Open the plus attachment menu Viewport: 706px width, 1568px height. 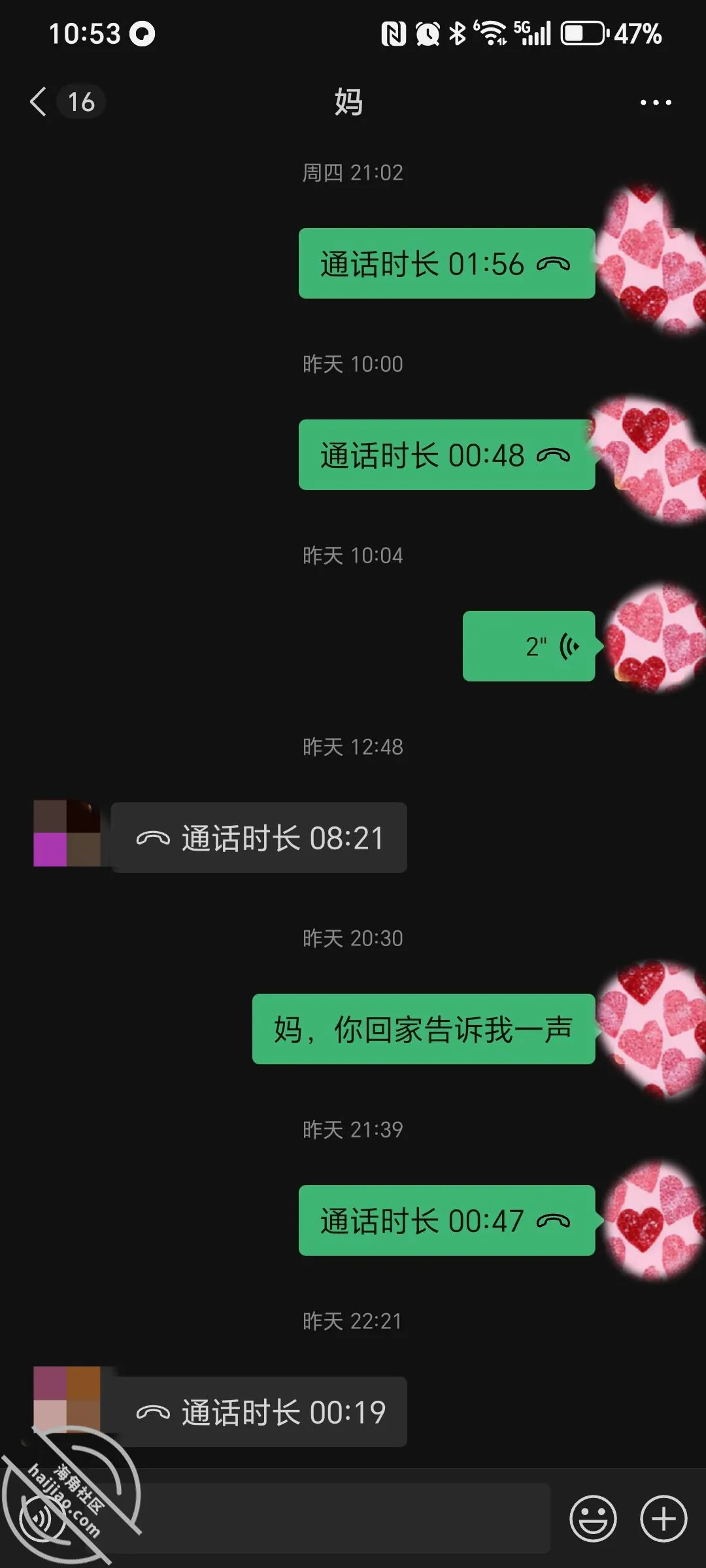tap(664, 1518)
